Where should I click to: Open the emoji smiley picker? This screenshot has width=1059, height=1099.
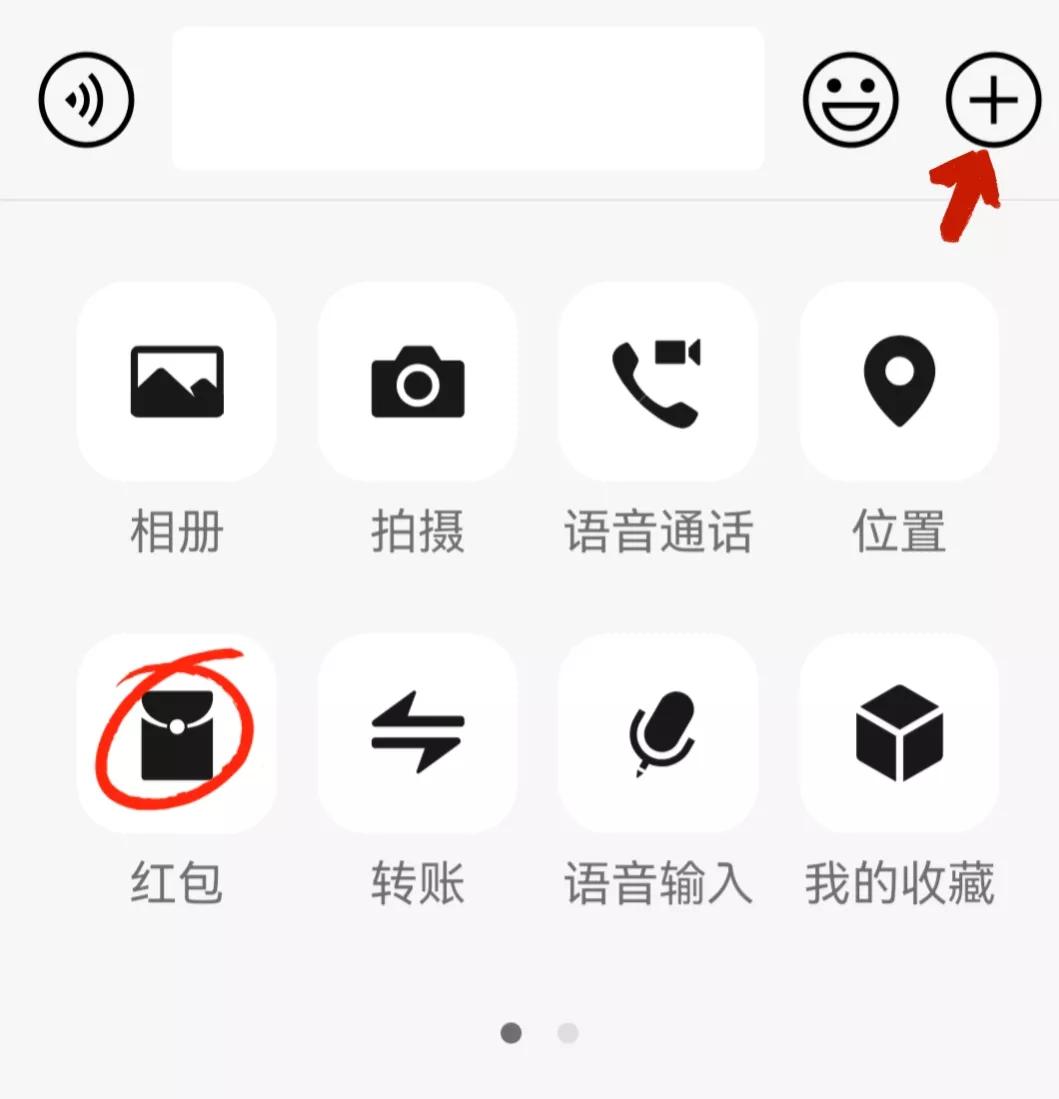[x=849, y=99]
